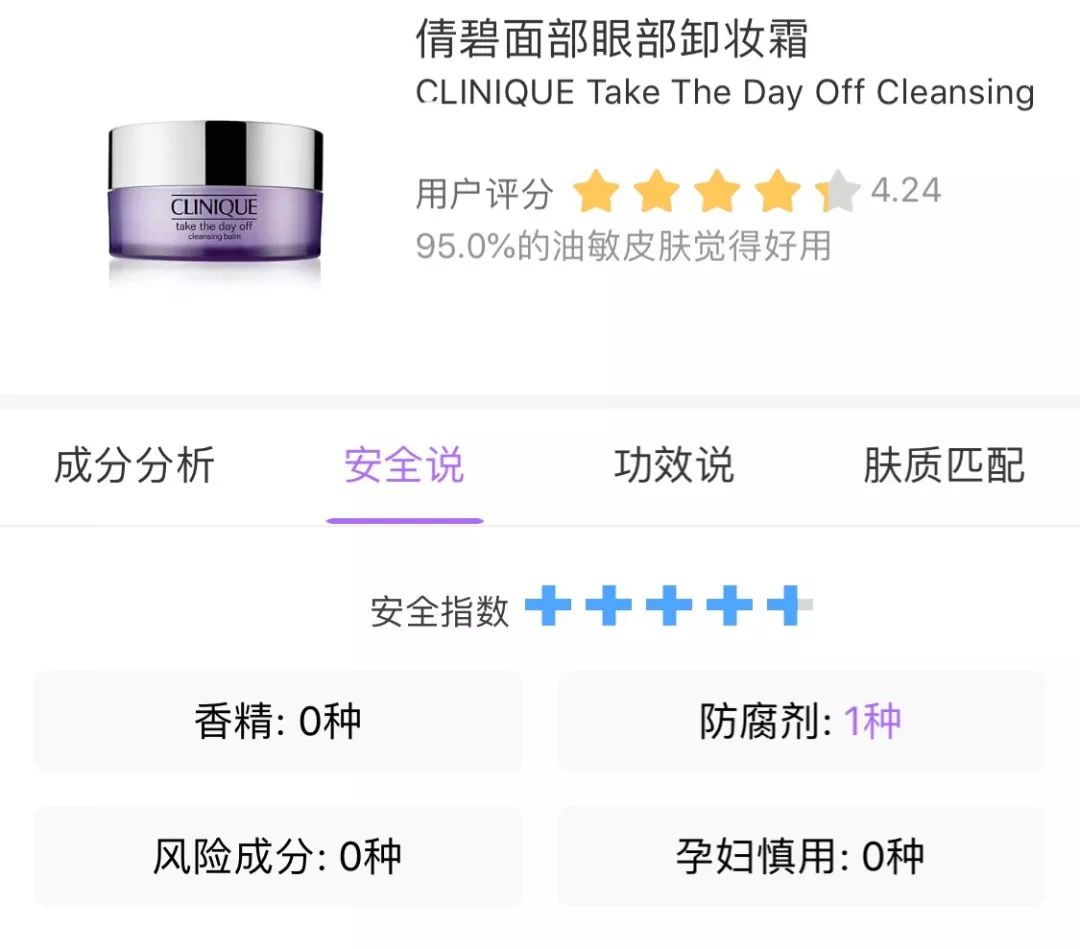Tap the 孕妇慎用 0种 card

801,856
